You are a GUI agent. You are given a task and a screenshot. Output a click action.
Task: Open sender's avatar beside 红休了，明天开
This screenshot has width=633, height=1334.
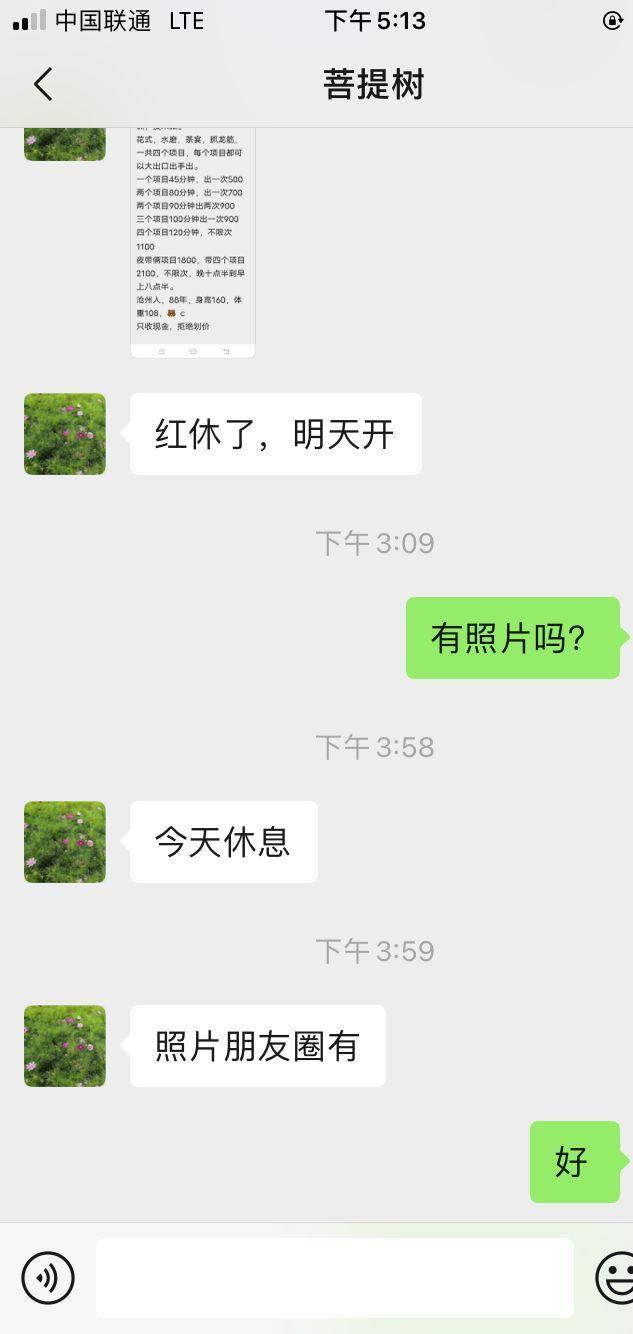point(65,434)
